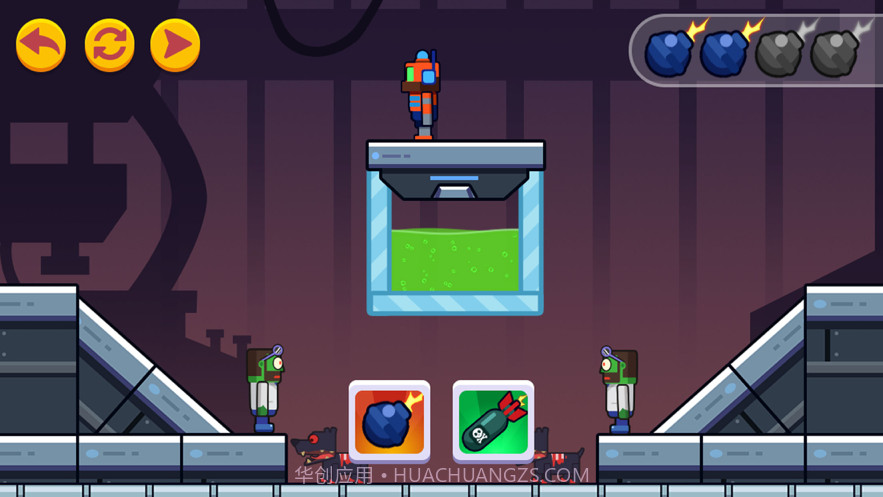The height and width of the screenshot is (497, 883).
Task: Select the blue bomb weapon
Action: point(389,421)
